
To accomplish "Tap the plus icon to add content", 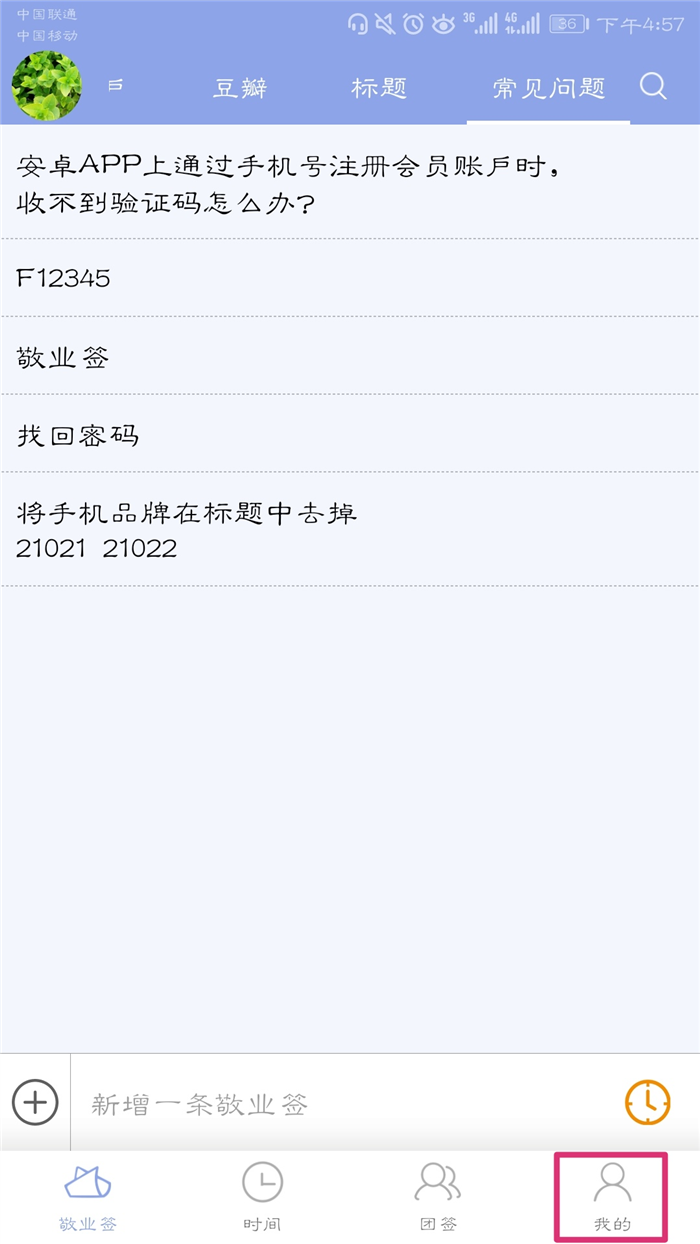I will point(35,1103).
